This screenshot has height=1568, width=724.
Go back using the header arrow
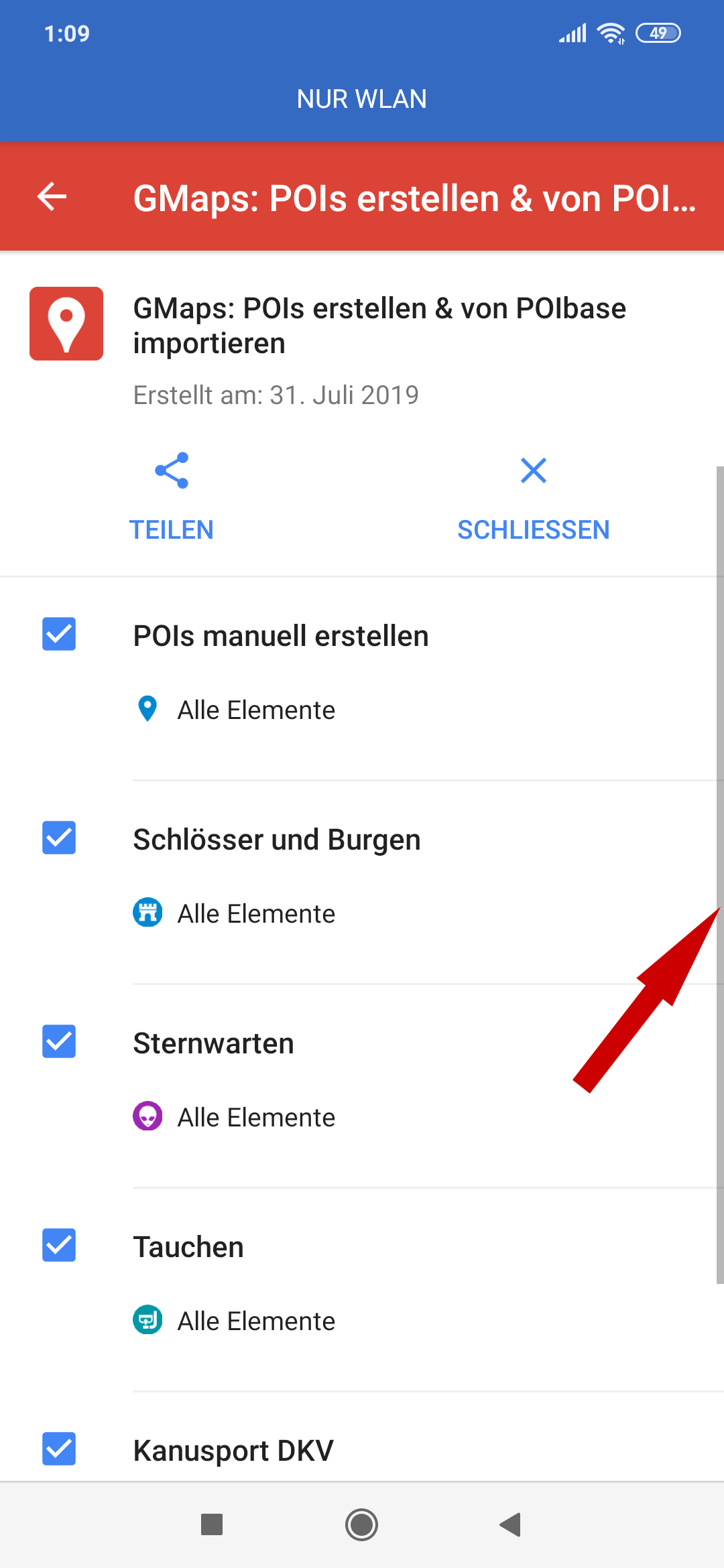pyautogui.click(x=52, y=197)
